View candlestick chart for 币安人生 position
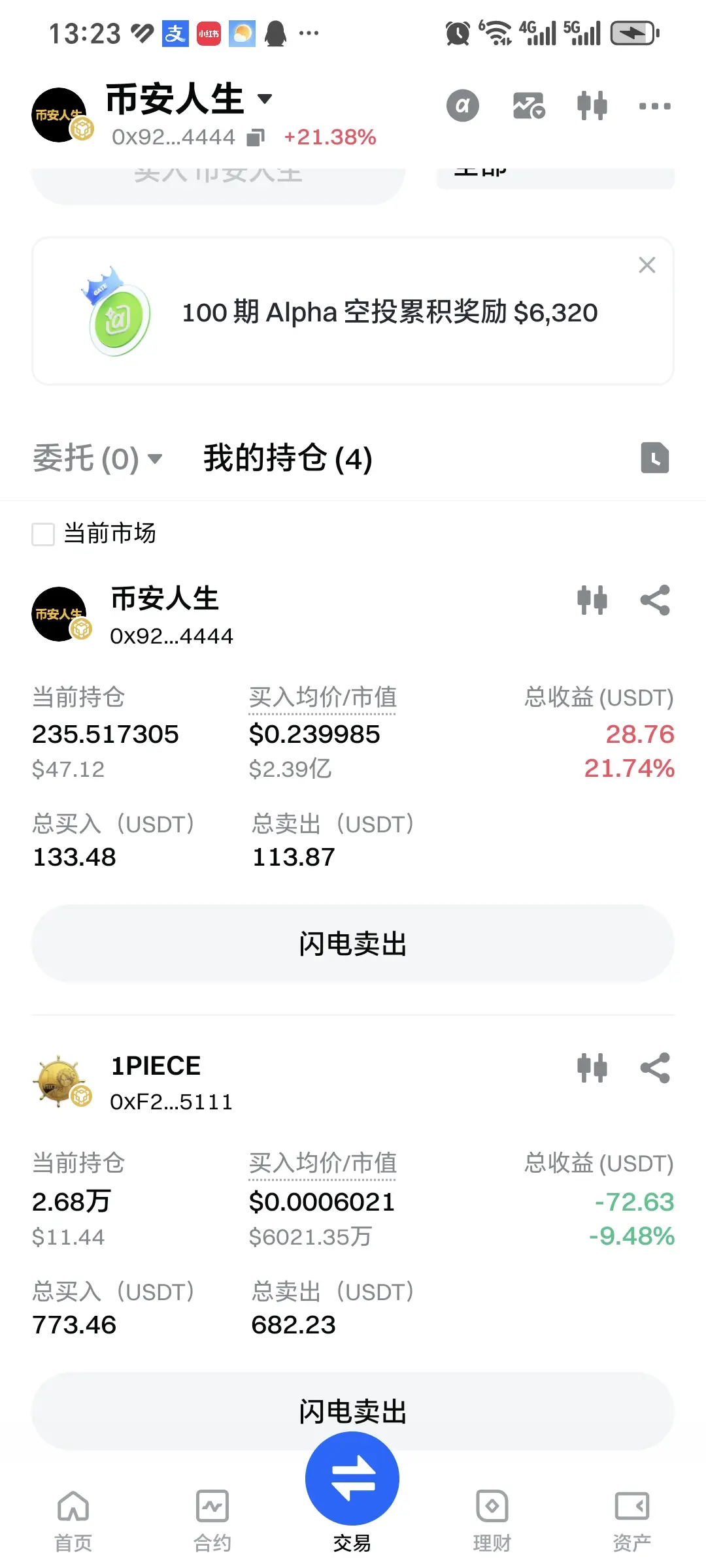Viewport: 706px width, 1568px height. coord(592,600)
